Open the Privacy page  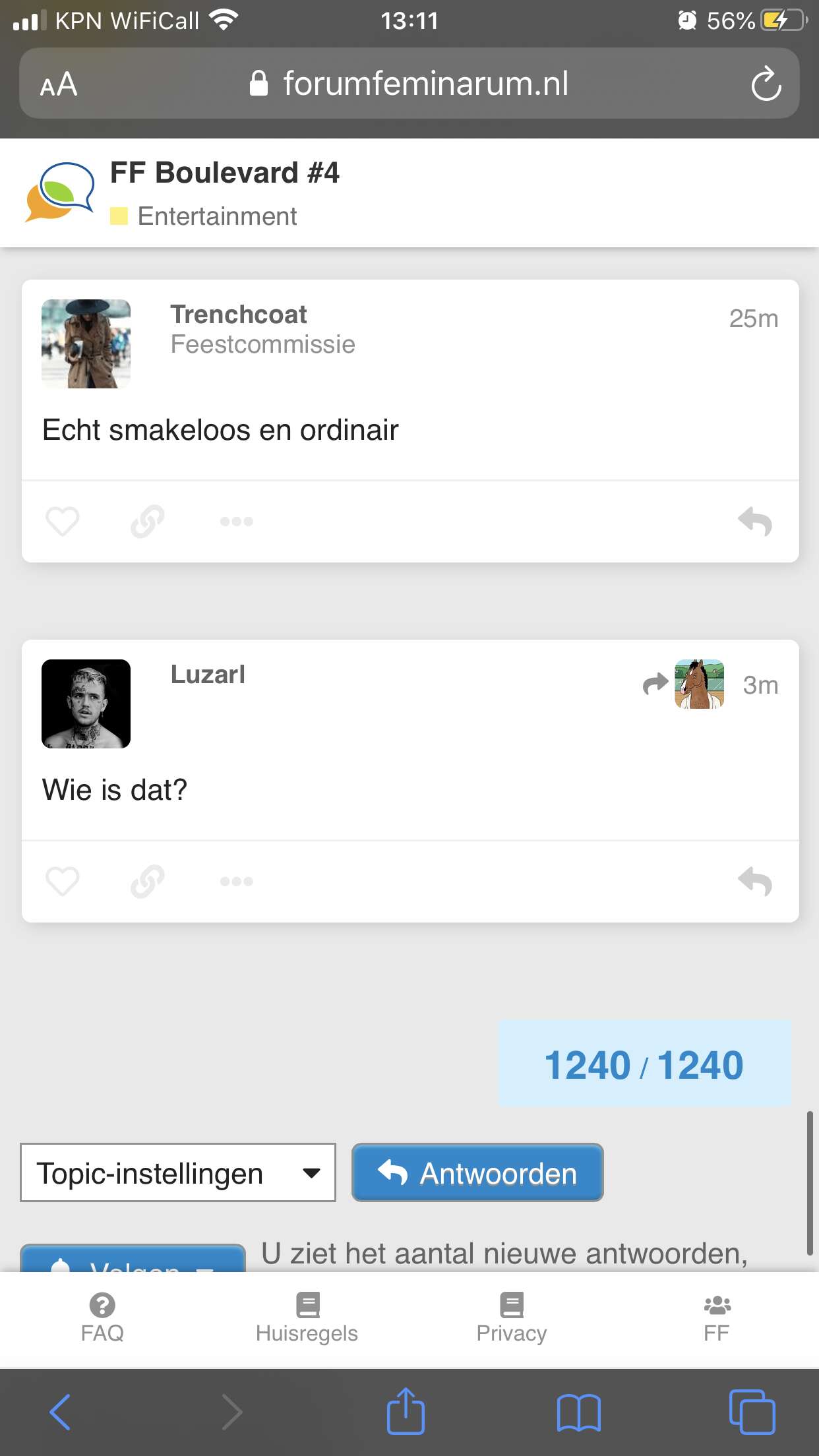(512, 1318)
